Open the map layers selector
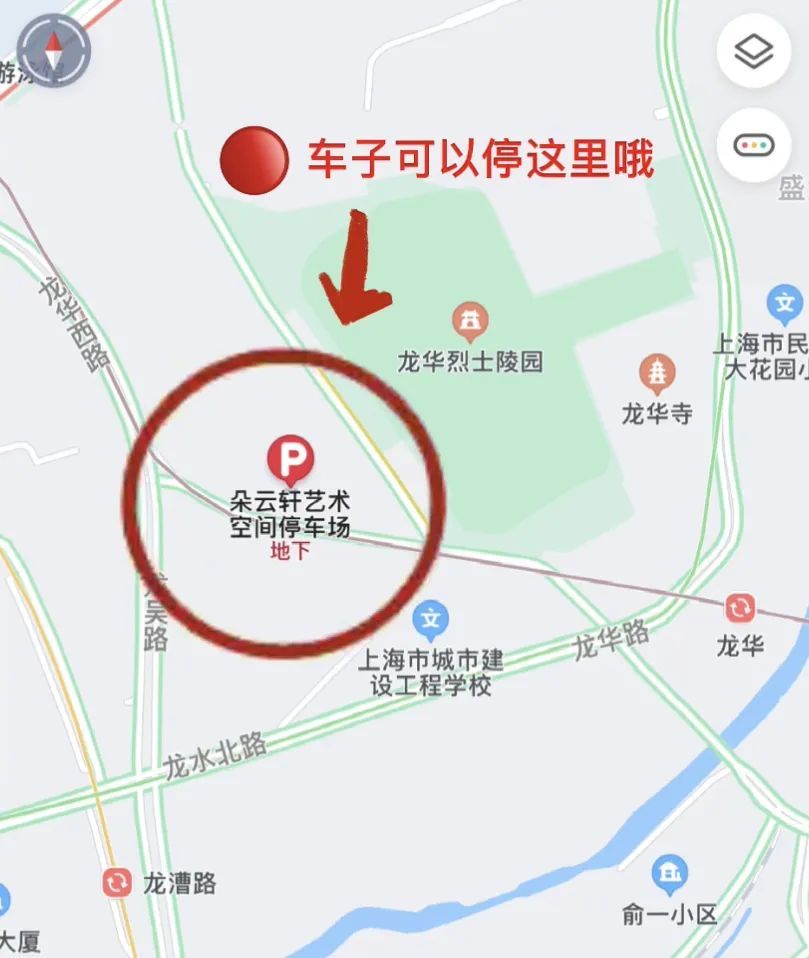 [754, 52]
